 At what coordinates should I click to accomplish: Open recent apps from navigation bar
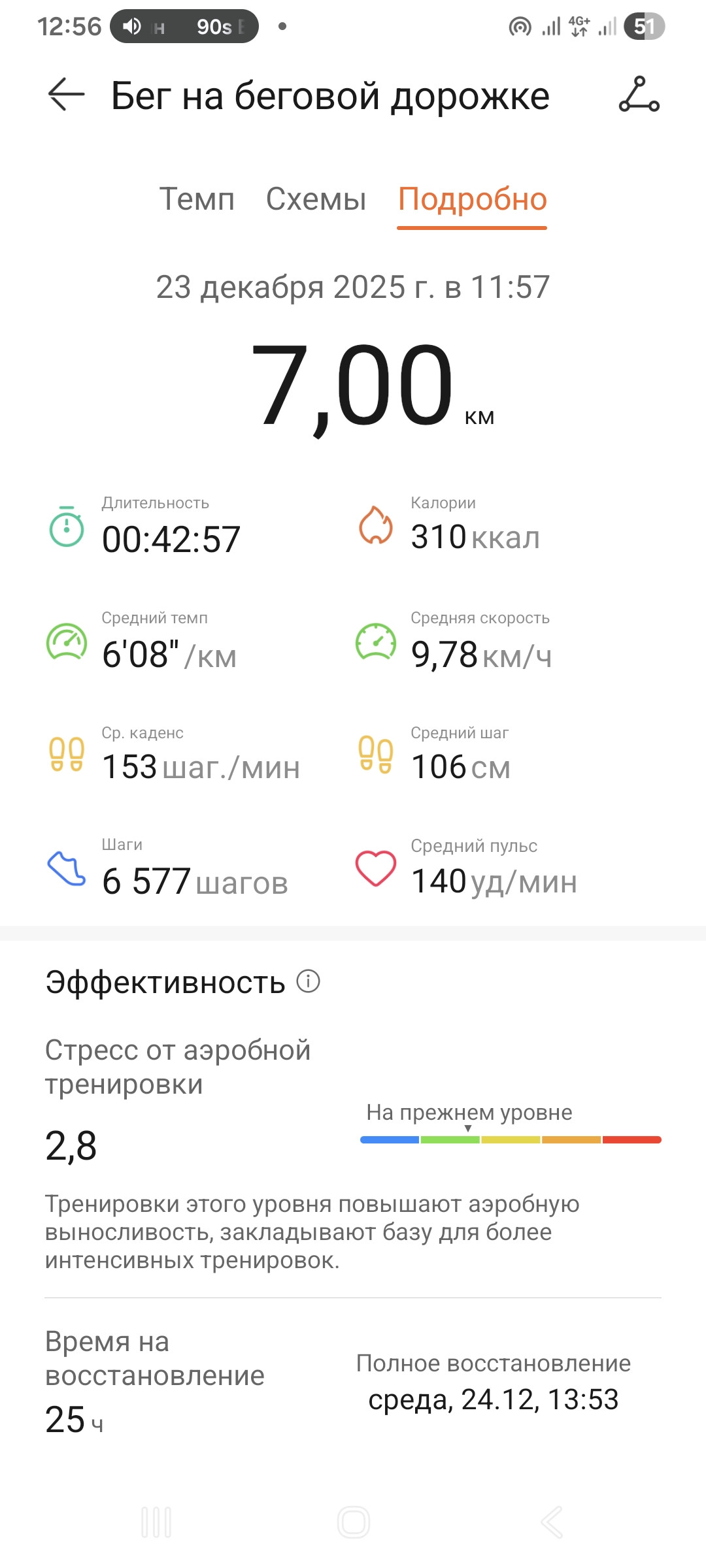pos(156,1522)
